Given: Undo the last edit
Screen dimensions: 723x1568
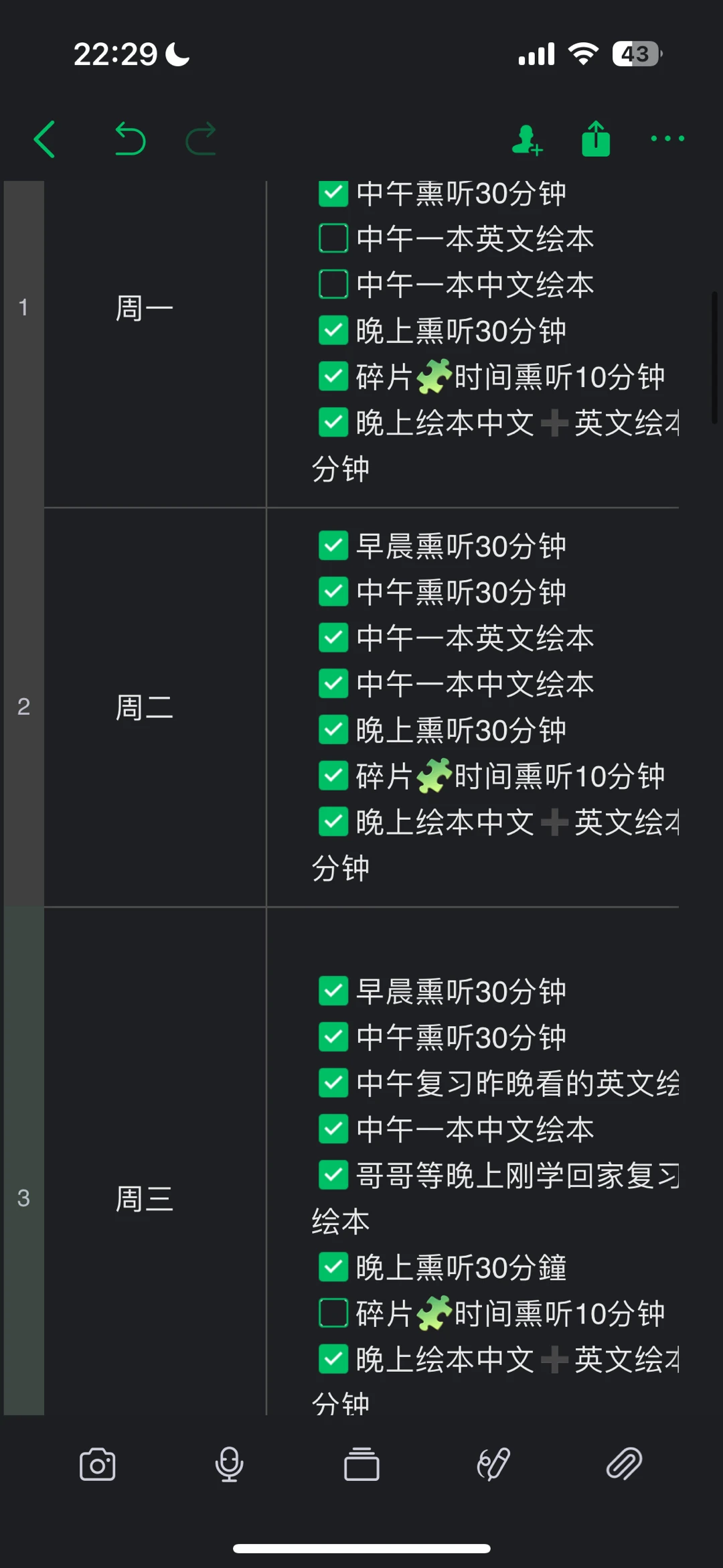Looking at the screenshot, I should (x=130, y=139).
